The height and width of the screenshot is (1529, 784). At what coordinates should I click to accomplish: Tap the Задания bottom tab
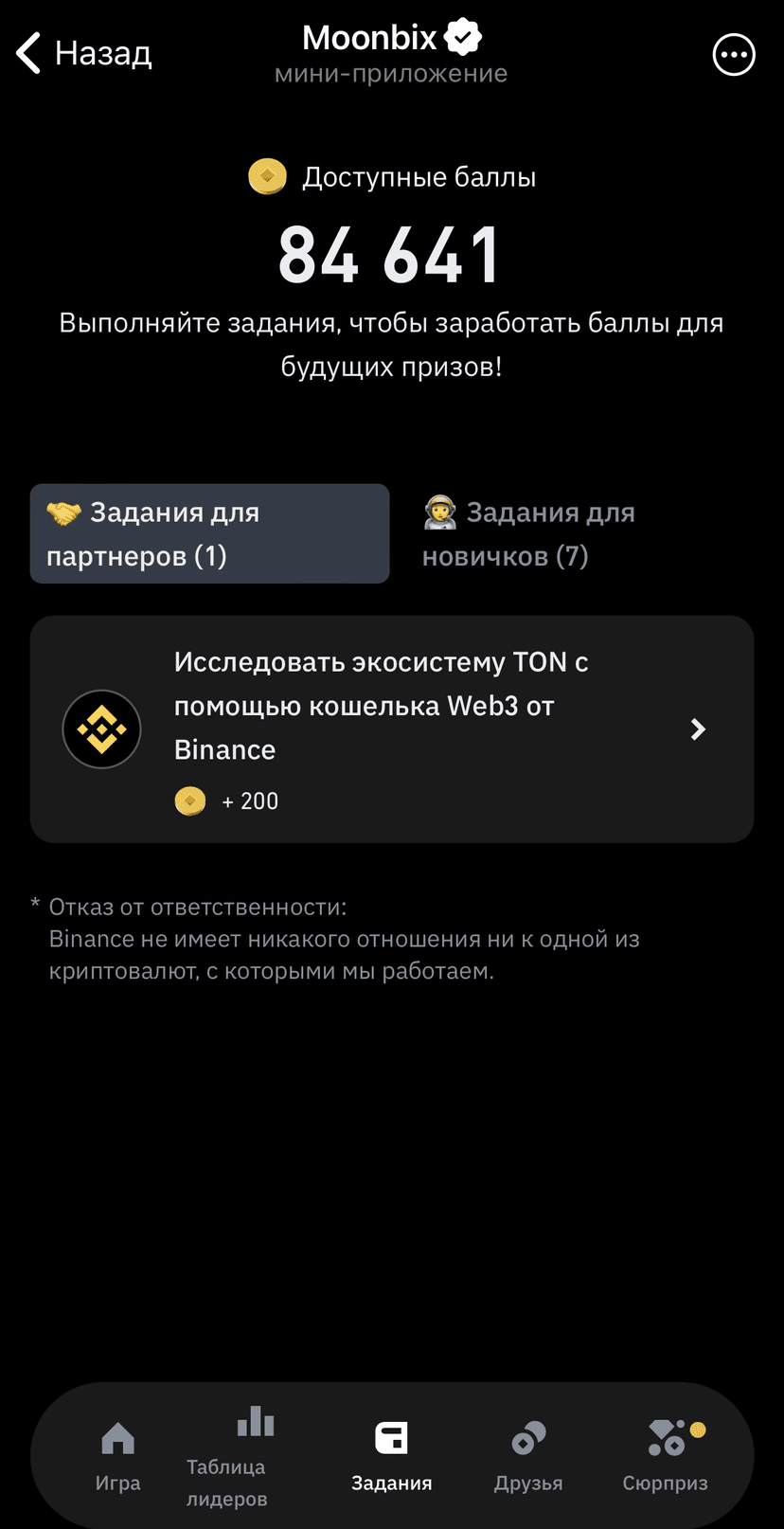coord(391,1456)
